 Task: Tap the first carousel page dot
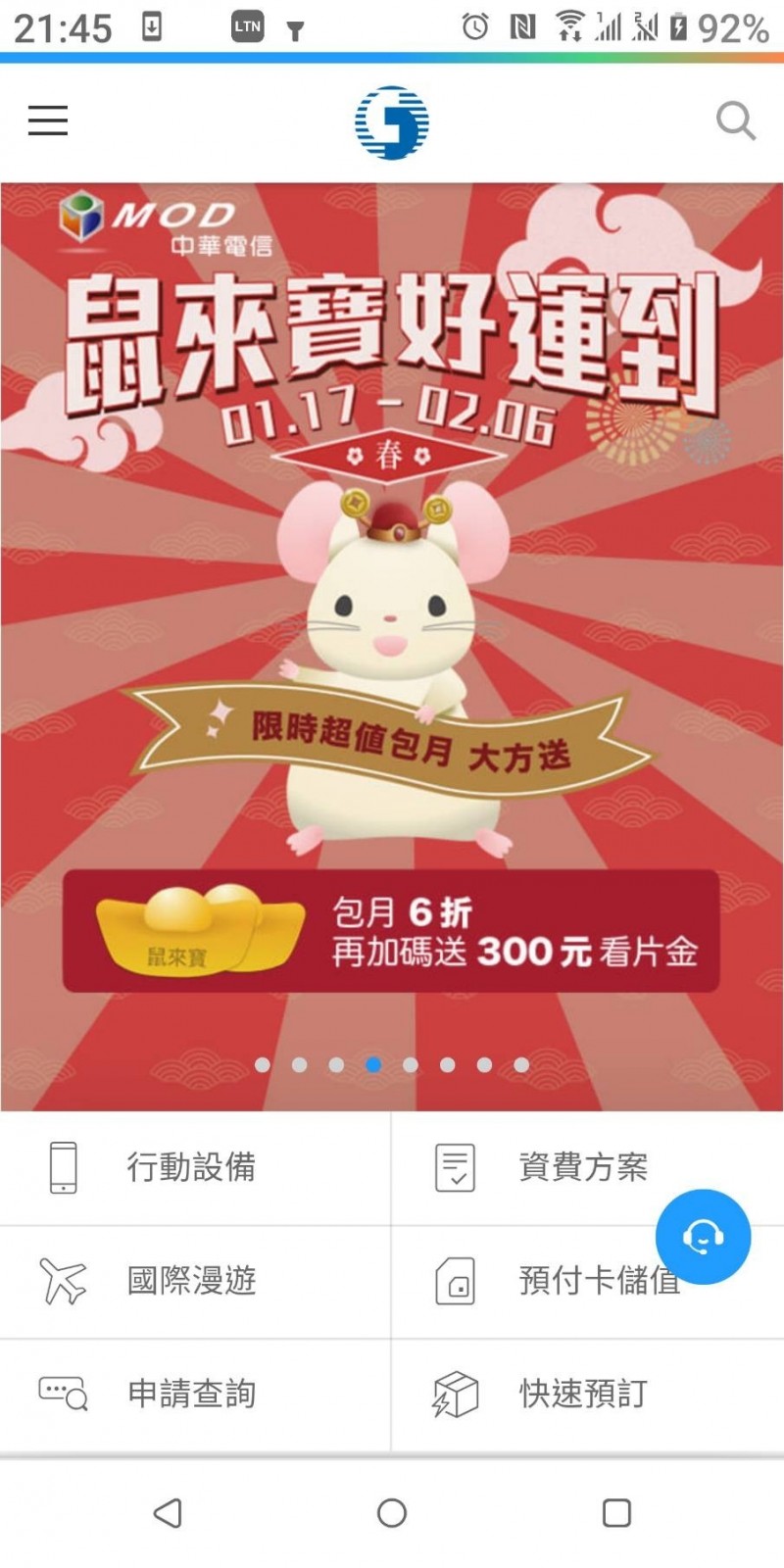[x=263, y=1061]
